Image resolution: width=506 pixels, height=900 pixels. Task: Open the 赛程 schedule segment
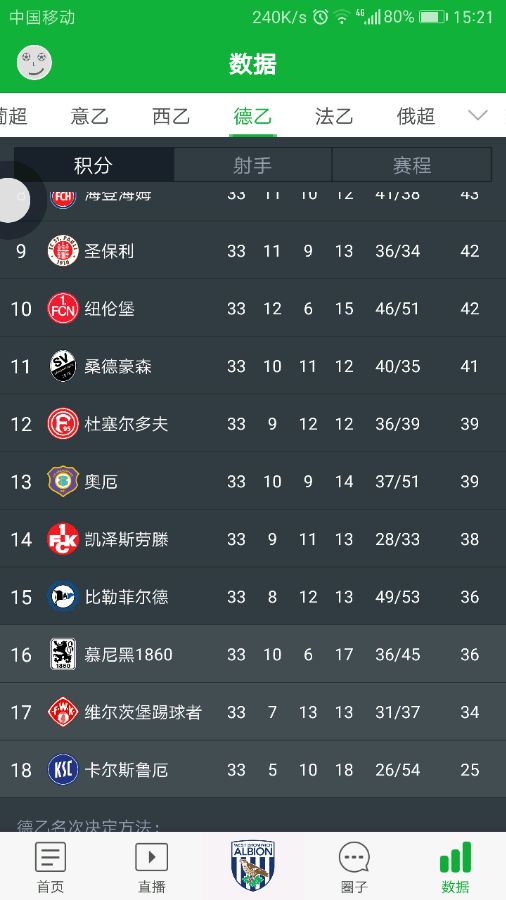pyautogui.click(x=412, y=165)
